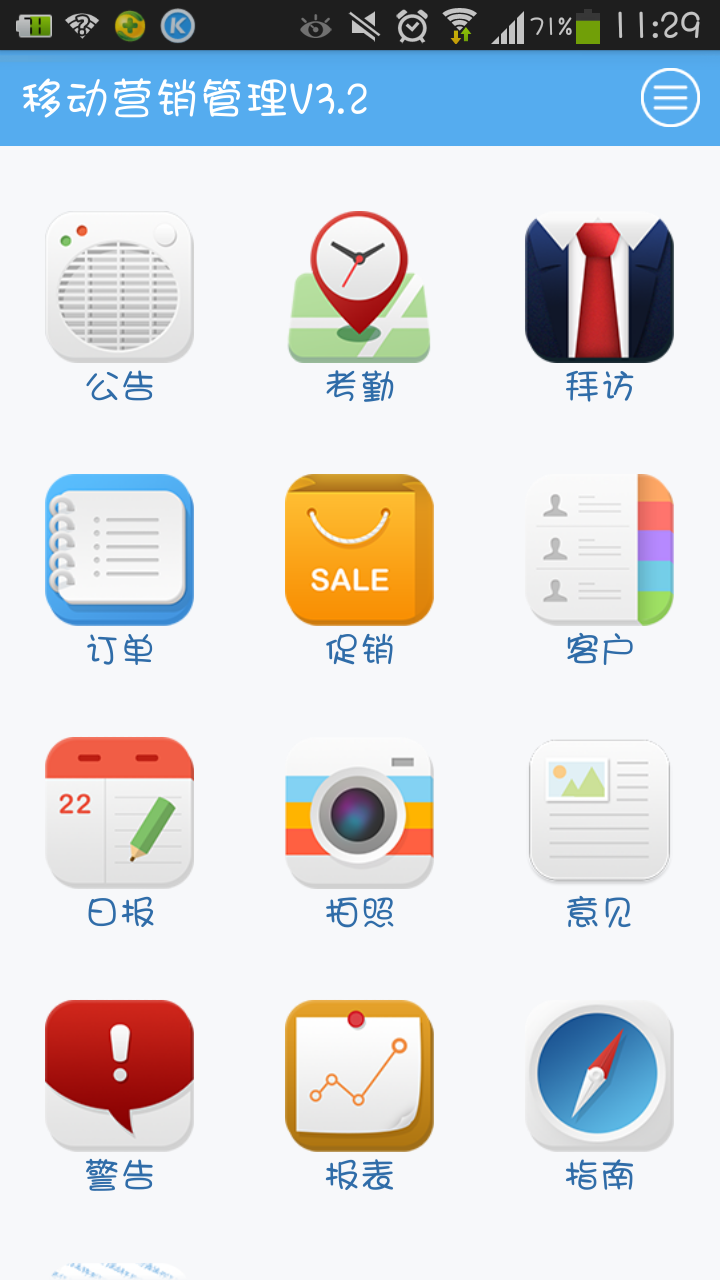Open the 订单 (Orders) notepad icon
720x1280 pixels.
point(119,549)
